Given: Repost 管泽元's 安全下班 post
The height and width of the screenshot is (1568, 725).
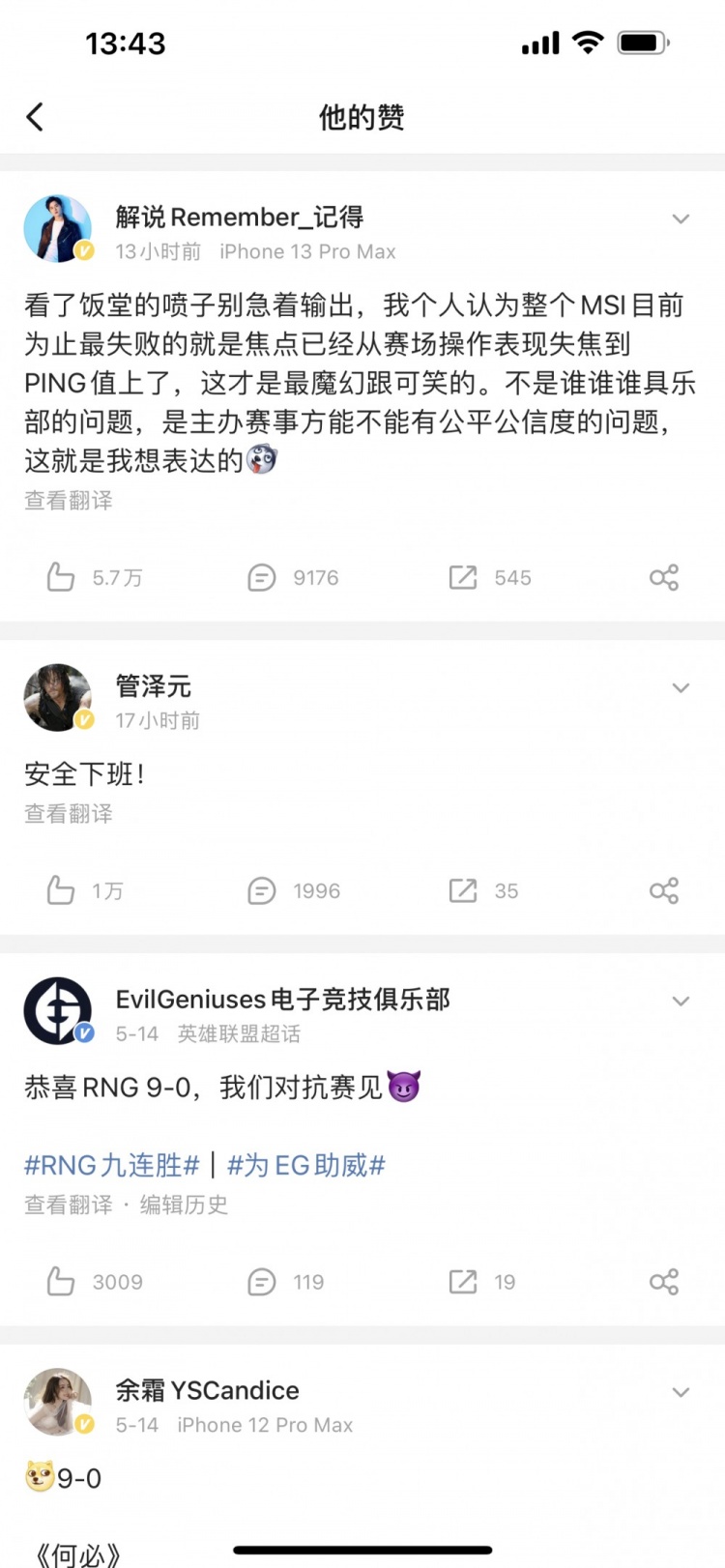Looking at the screenshot, I should click(463, 890).
